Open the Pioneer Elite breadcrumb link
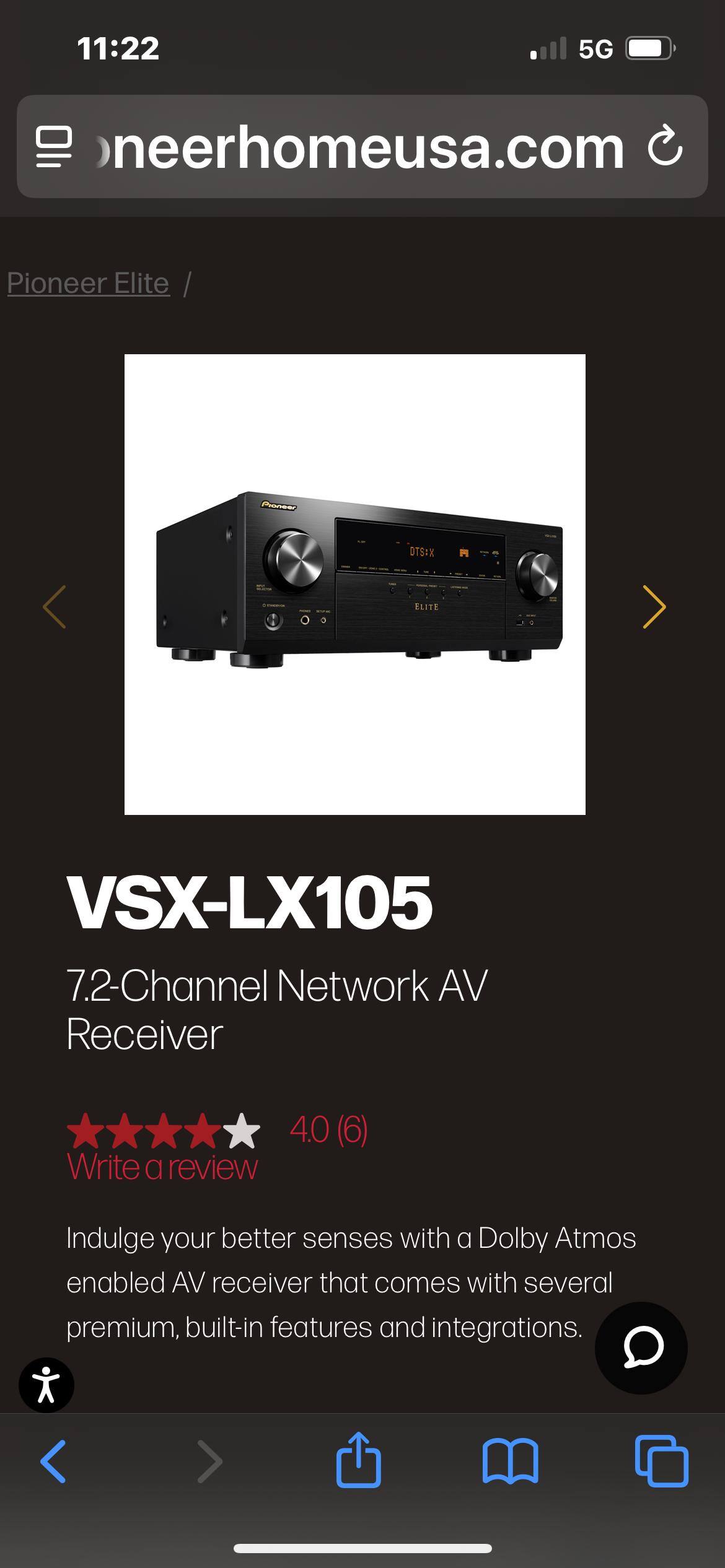This screenshot has width=725, height=1568. point(88,283)
